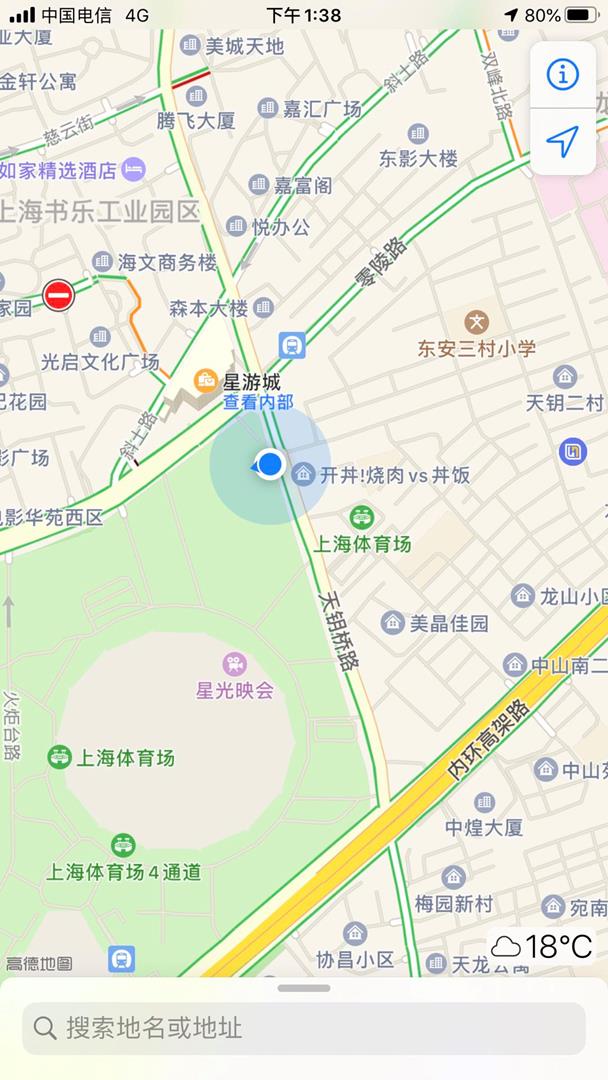Screen dimensions: 608x1080
Task: Select the 光启文化广场 marker
Action: pos(99,337)
